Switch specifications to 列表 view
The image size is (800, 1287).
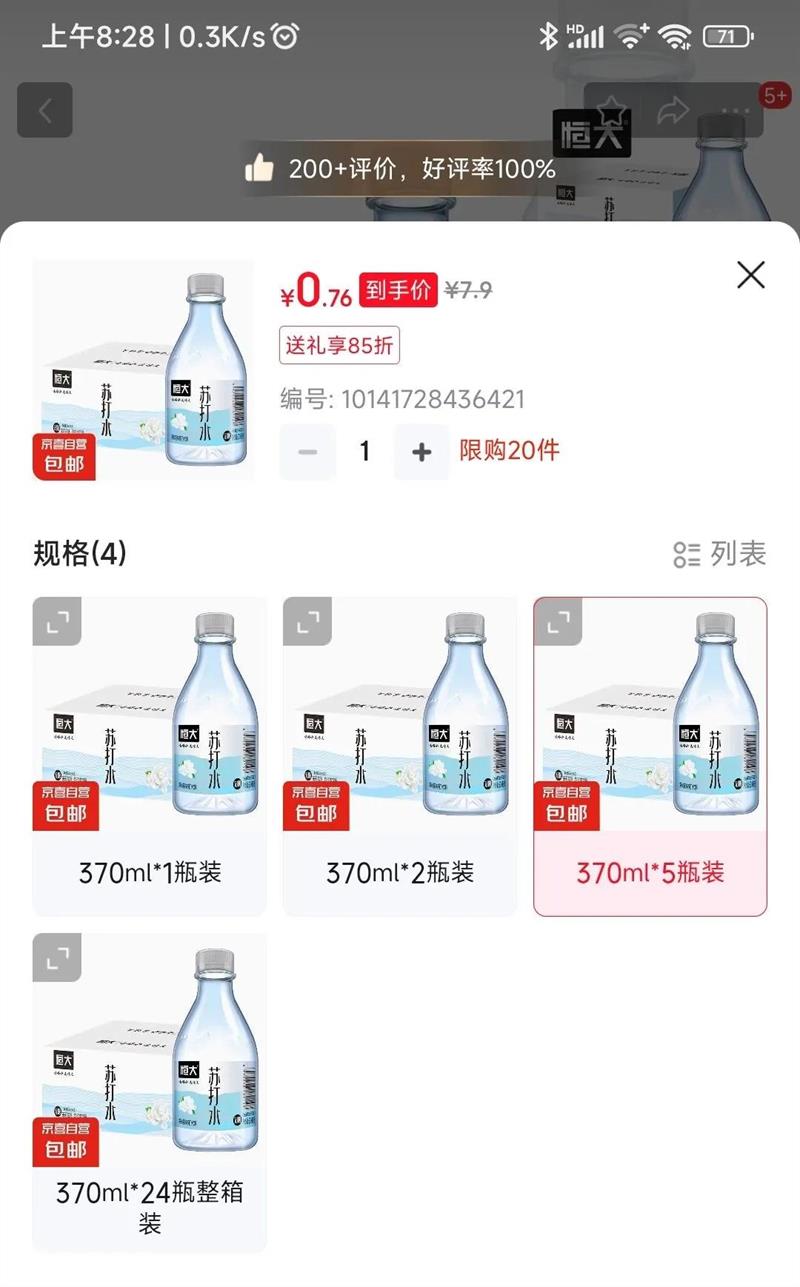coord(720,554)
